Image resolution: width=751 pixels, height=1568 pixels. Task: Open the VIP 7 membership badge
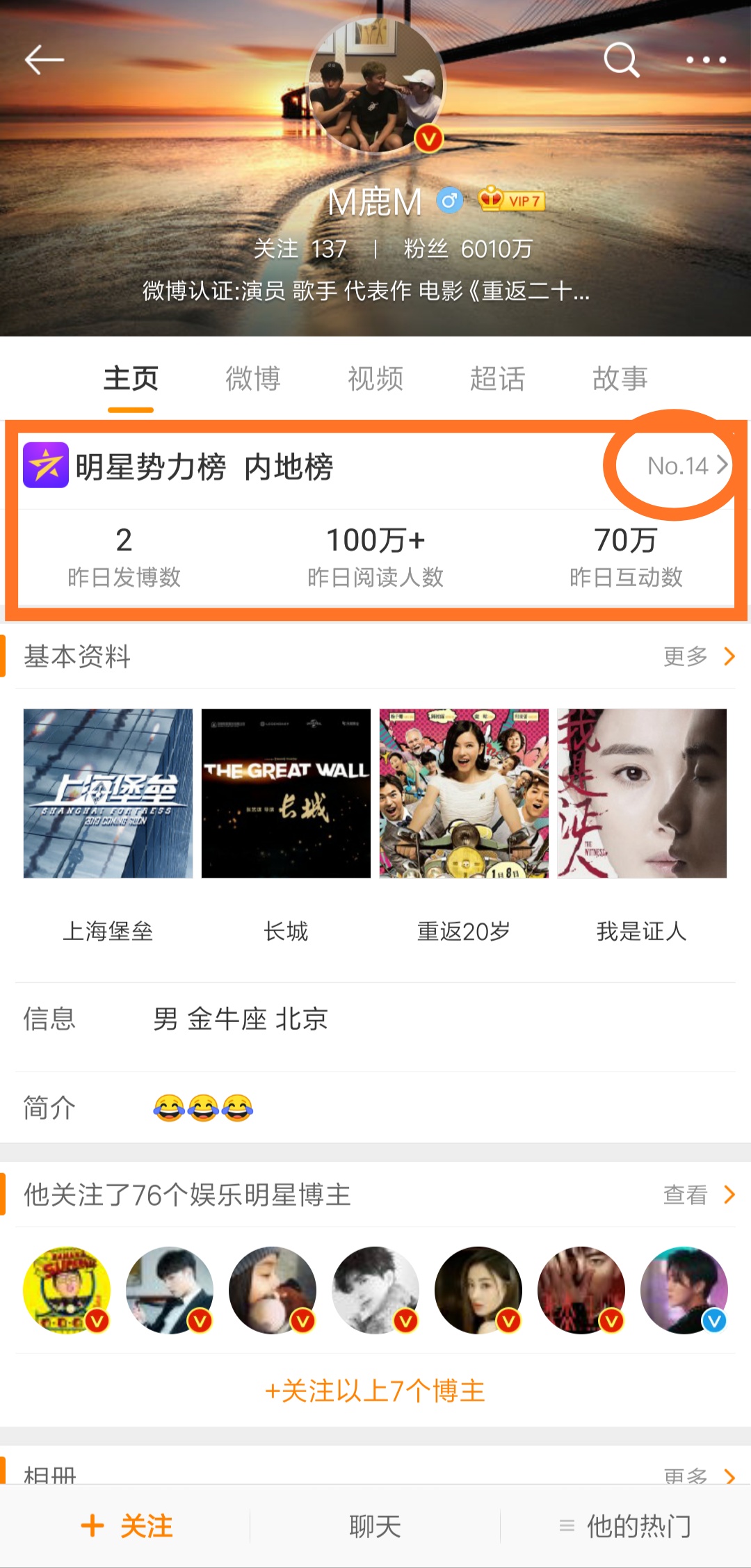tap(512, 201)
